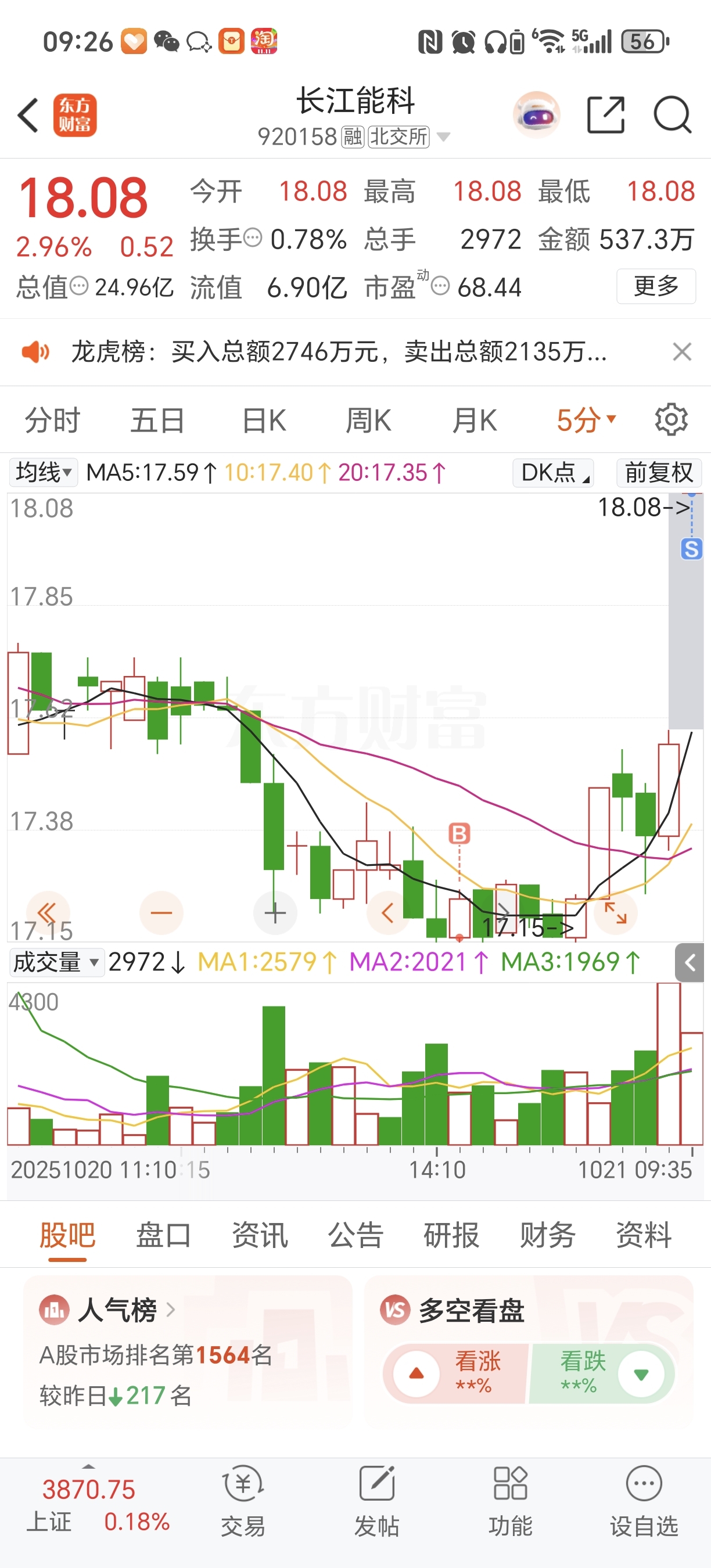
Task: Tap 更多 for more quote details
Action: click(x=656, y=286)
